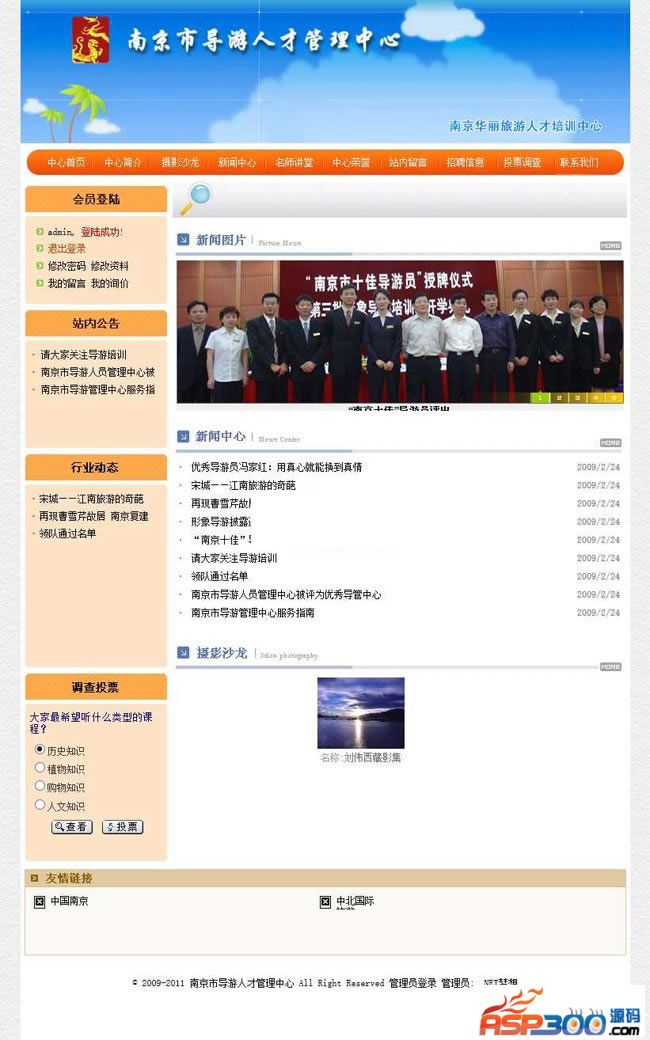Go to the 中心简介 page
The width and height of the screenshot is (650, 1040).
[x=123, y=162]
